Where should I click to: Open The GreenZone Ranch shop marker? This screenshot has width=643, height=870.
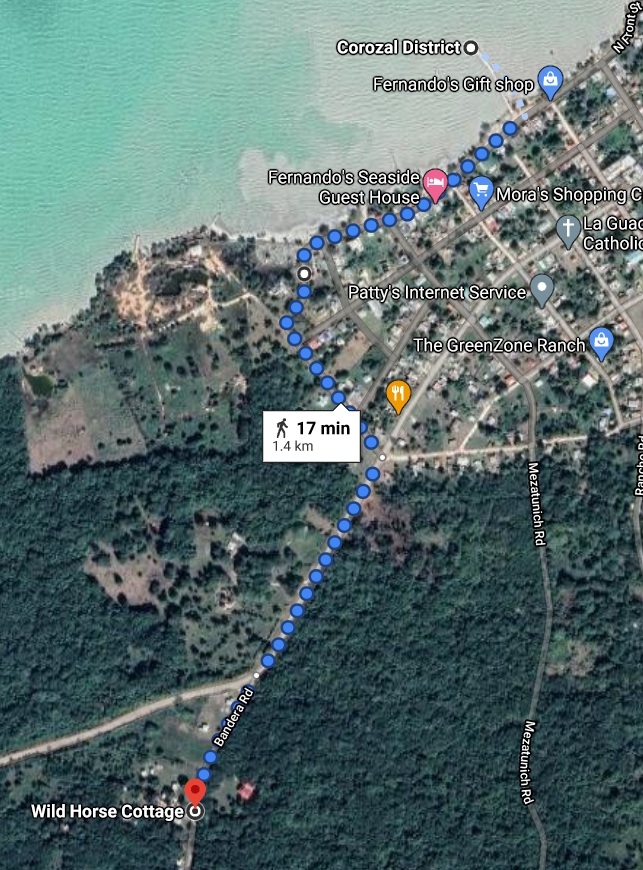pyautogui.click(x=601, y=342)
